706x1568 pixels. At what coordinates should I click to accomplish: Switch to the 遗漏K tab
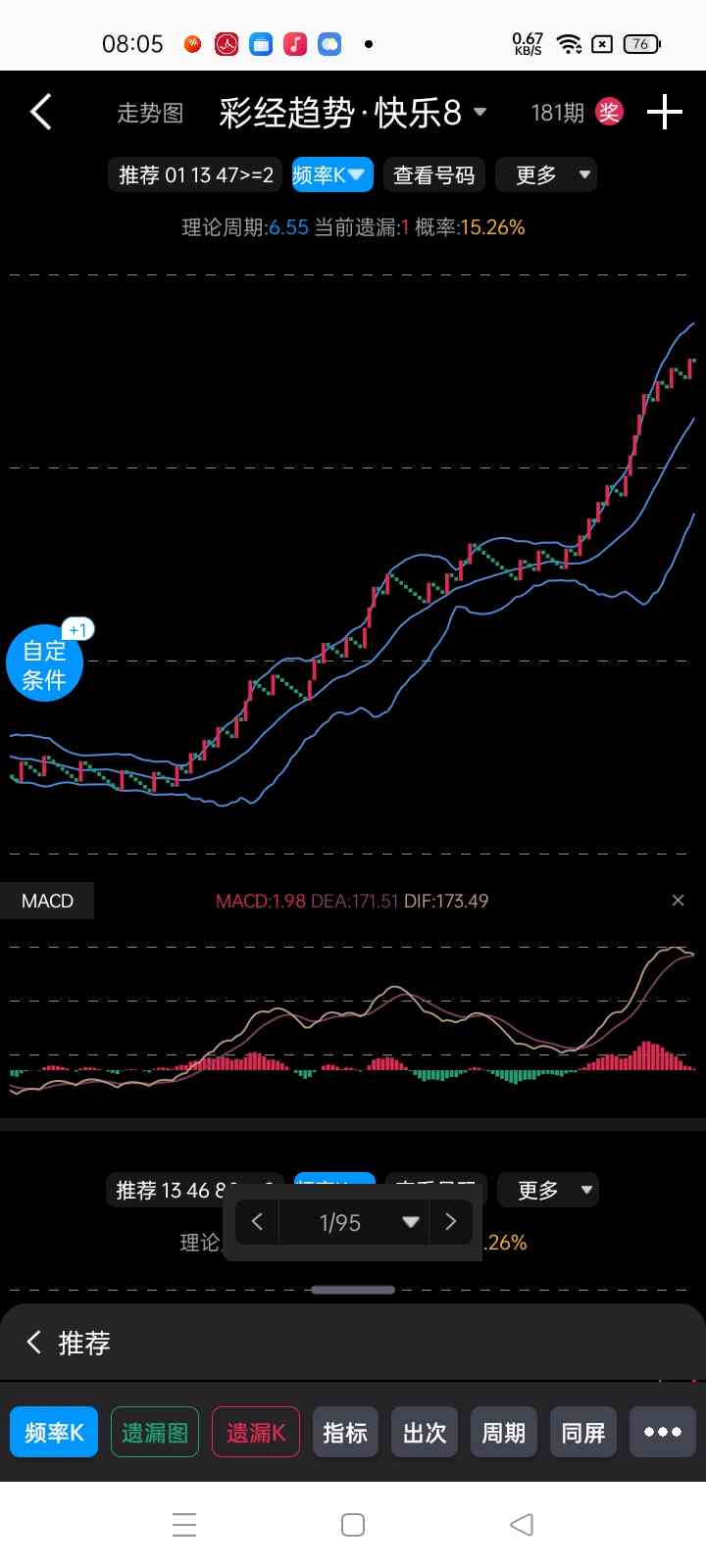point(256,1433)
